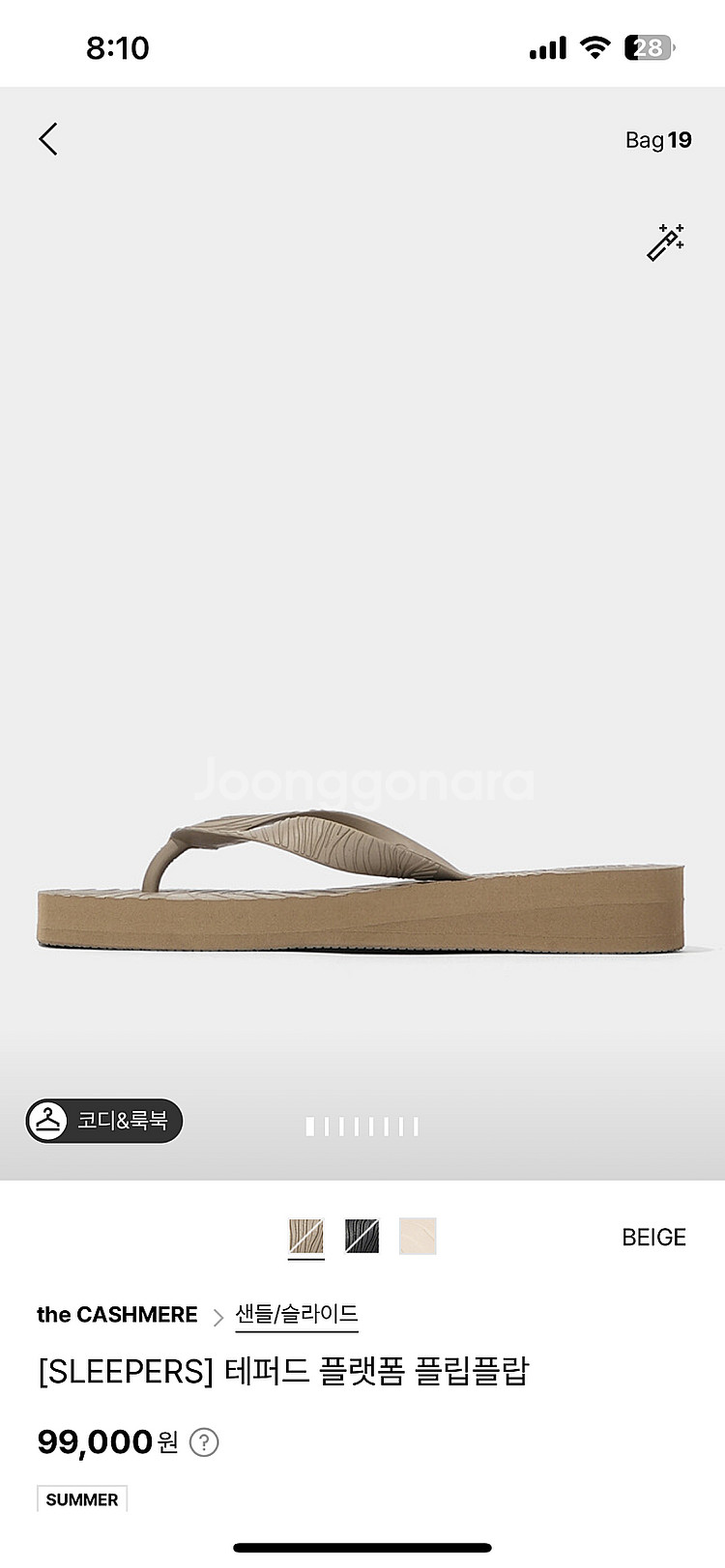Select the beige color swatch
The width and height of the screenshot is (725, 1568).
pos(306,1237)
